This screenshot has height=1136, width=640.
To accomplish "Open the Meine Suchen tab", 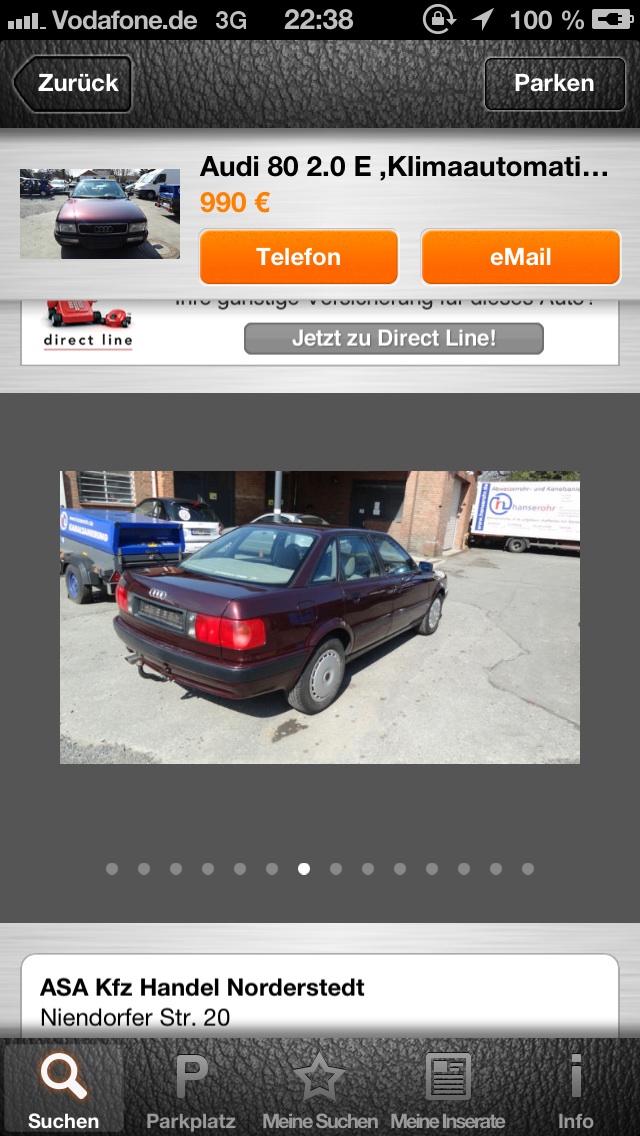I will (320, 1090).
